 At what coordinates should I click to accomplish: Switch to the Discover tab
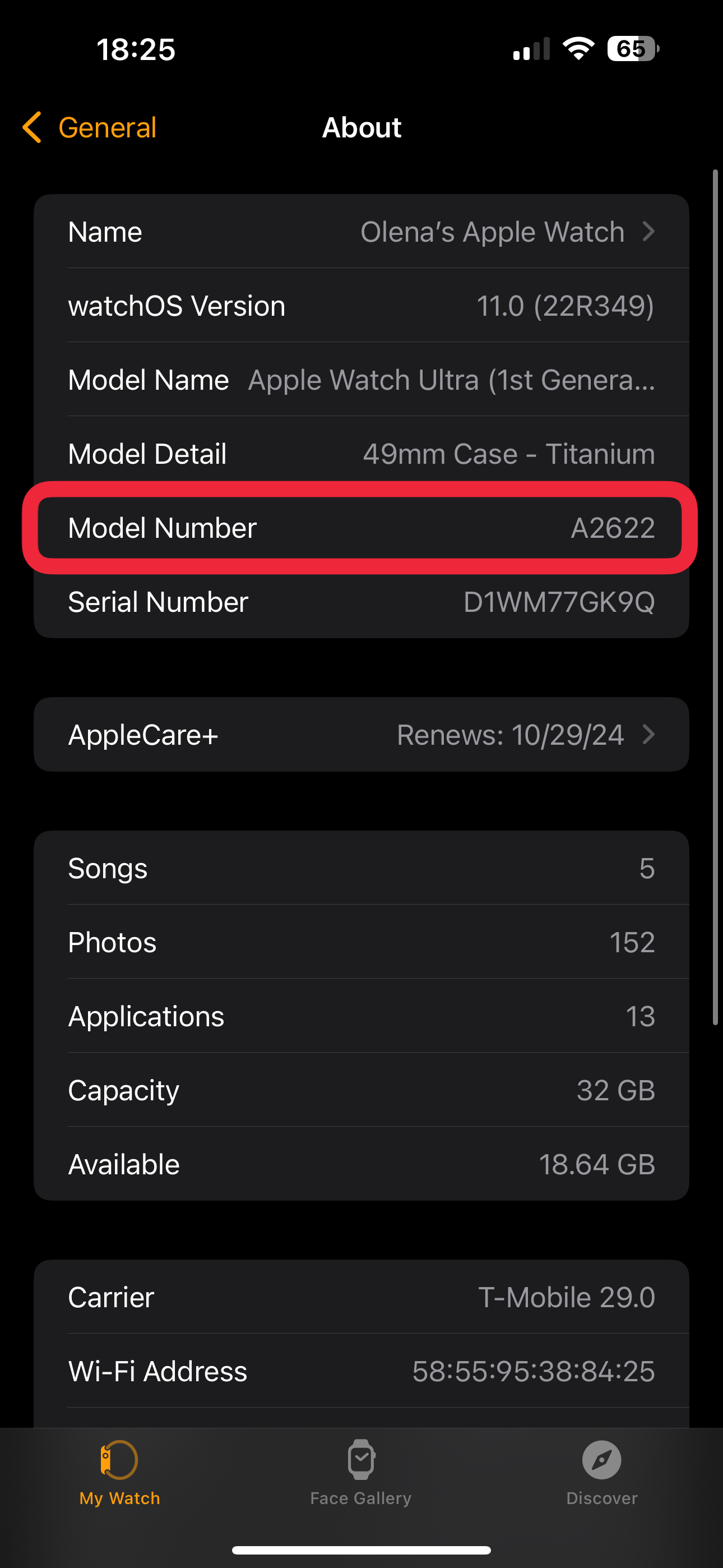click(x=602, y=1473)
